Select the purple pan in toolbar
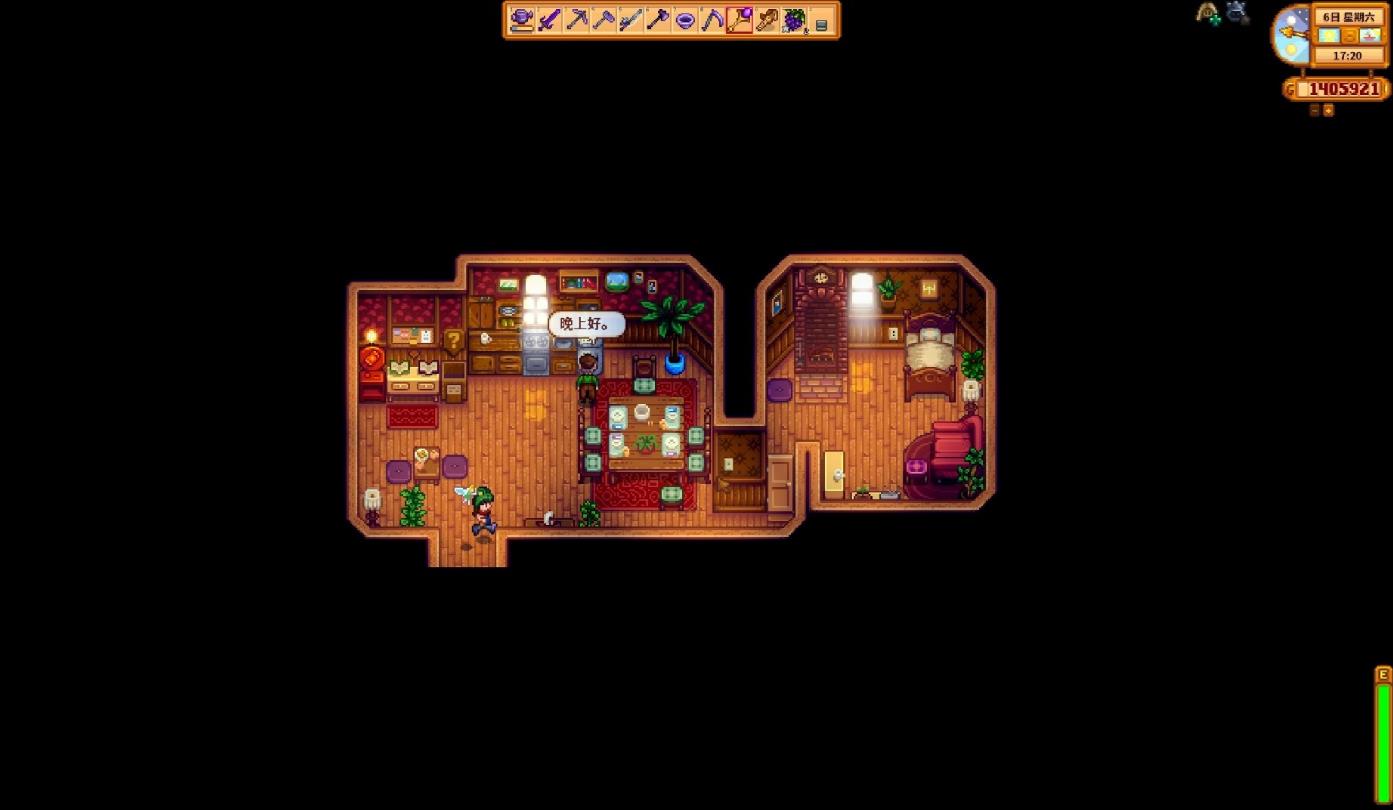The image size is (1393, 810). pos(685,20)
